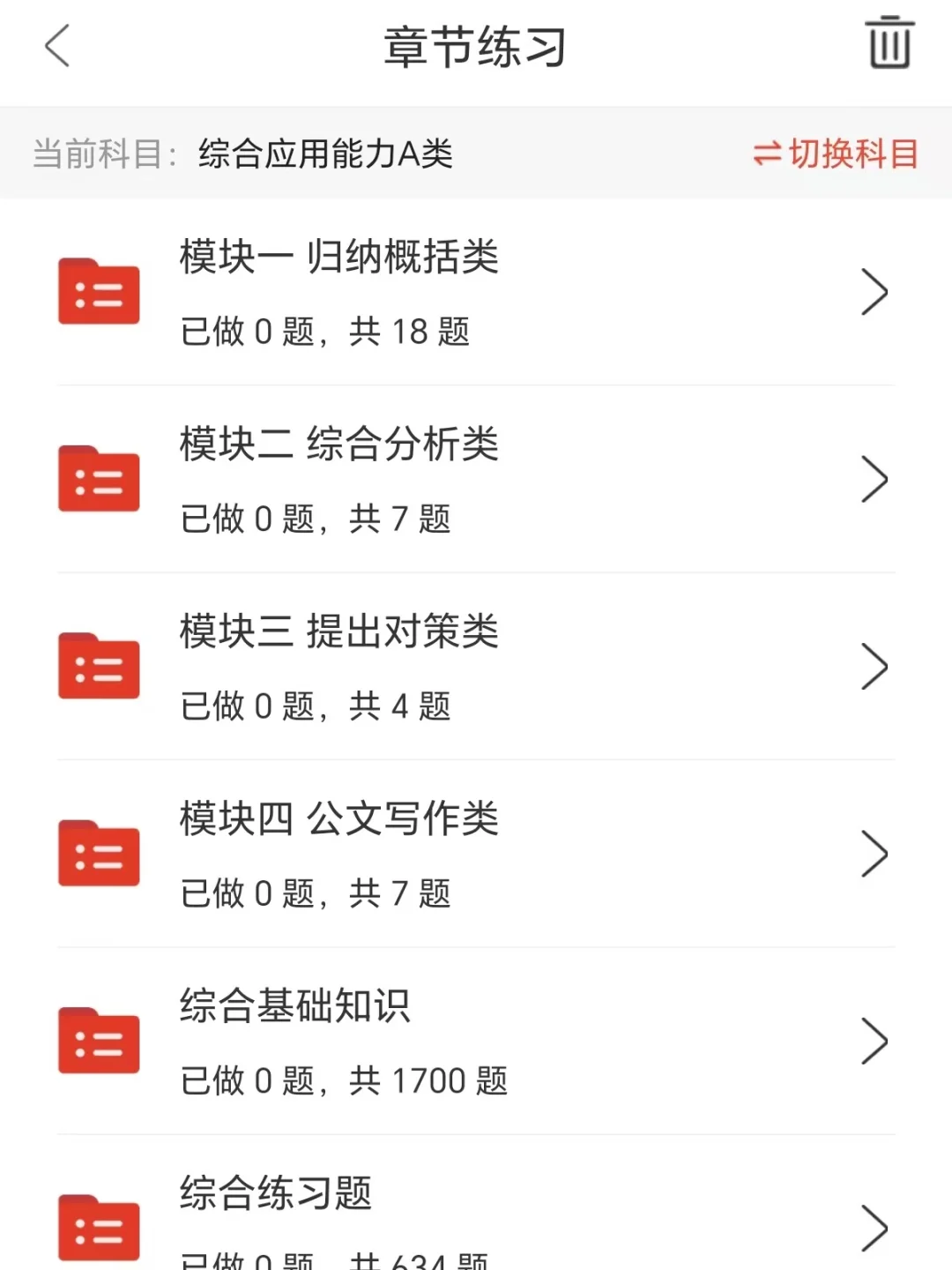Open 模块二 综合分析类 chapter
Viewport: 952px width, 1270px height.
pos(476,480)
